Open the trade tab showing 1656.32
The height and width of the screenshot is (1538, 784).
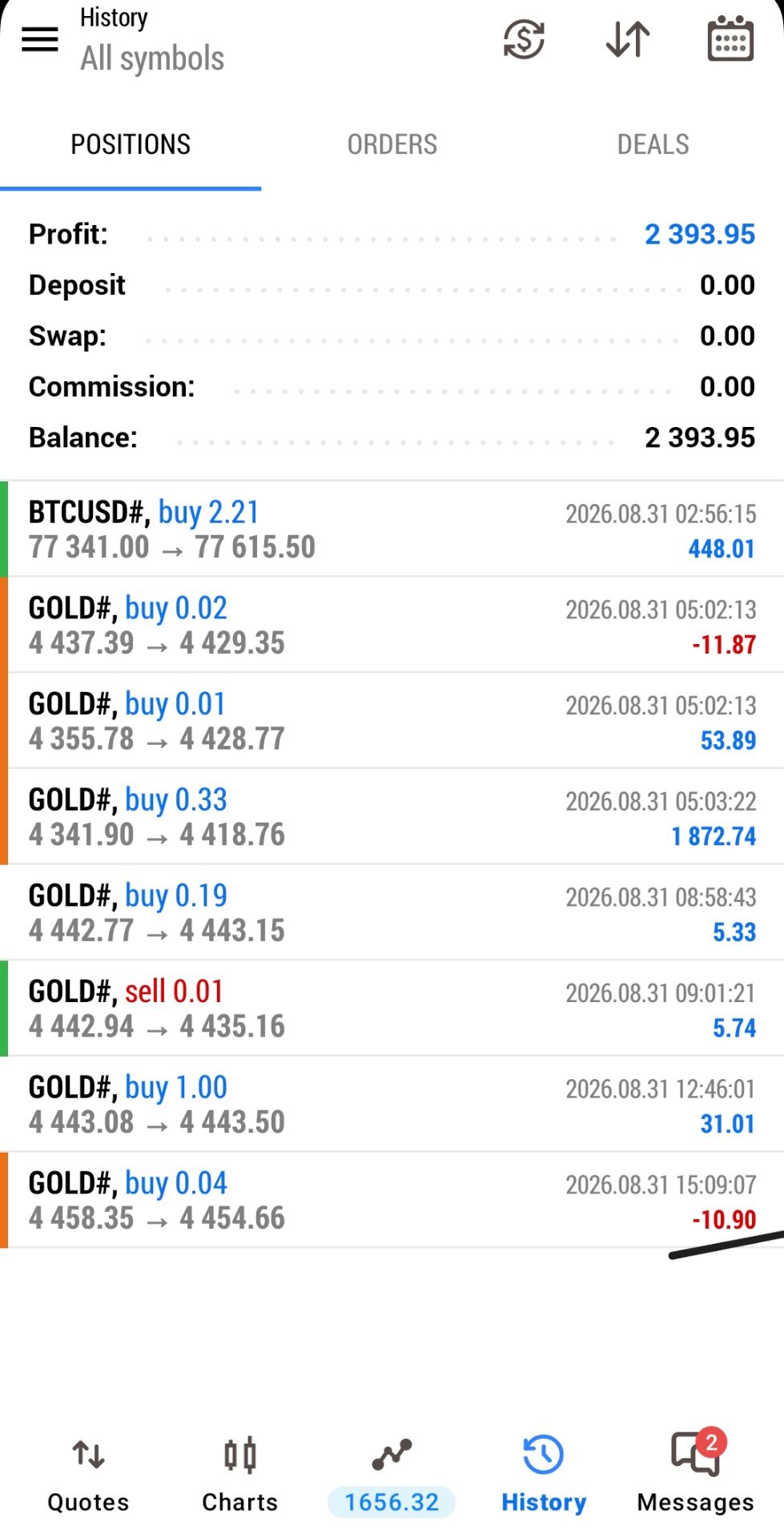tap(392, 1476)
